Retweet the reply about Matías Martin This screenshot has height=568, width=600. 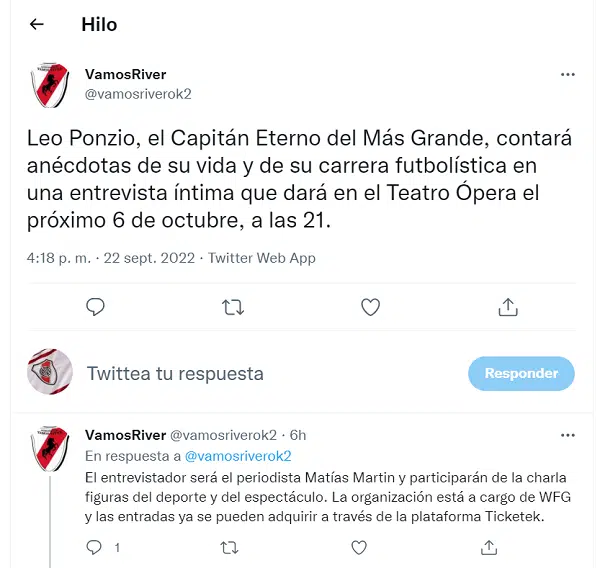(x=229, y=547)
